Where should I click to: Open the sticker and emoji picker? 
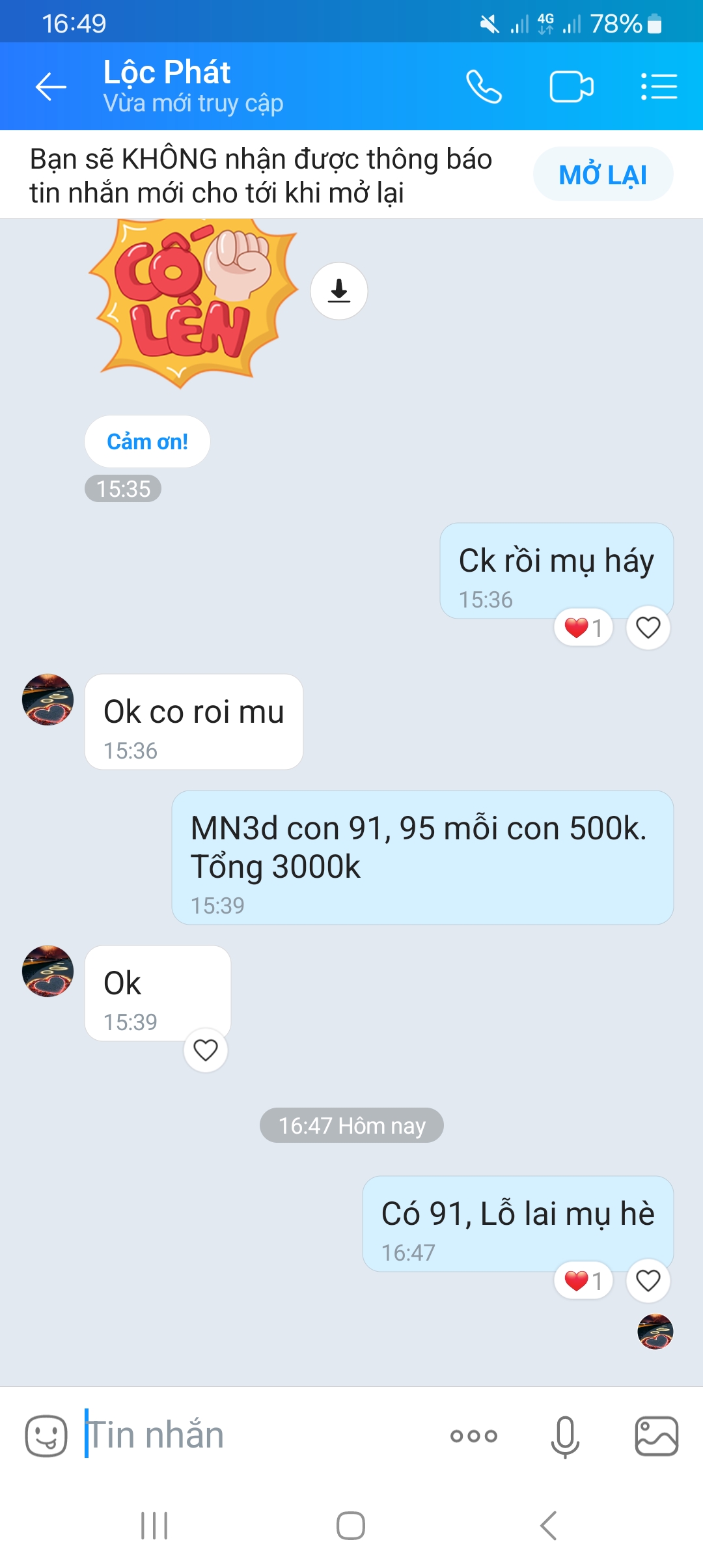pyautogui.click(x=46, y=1435)
